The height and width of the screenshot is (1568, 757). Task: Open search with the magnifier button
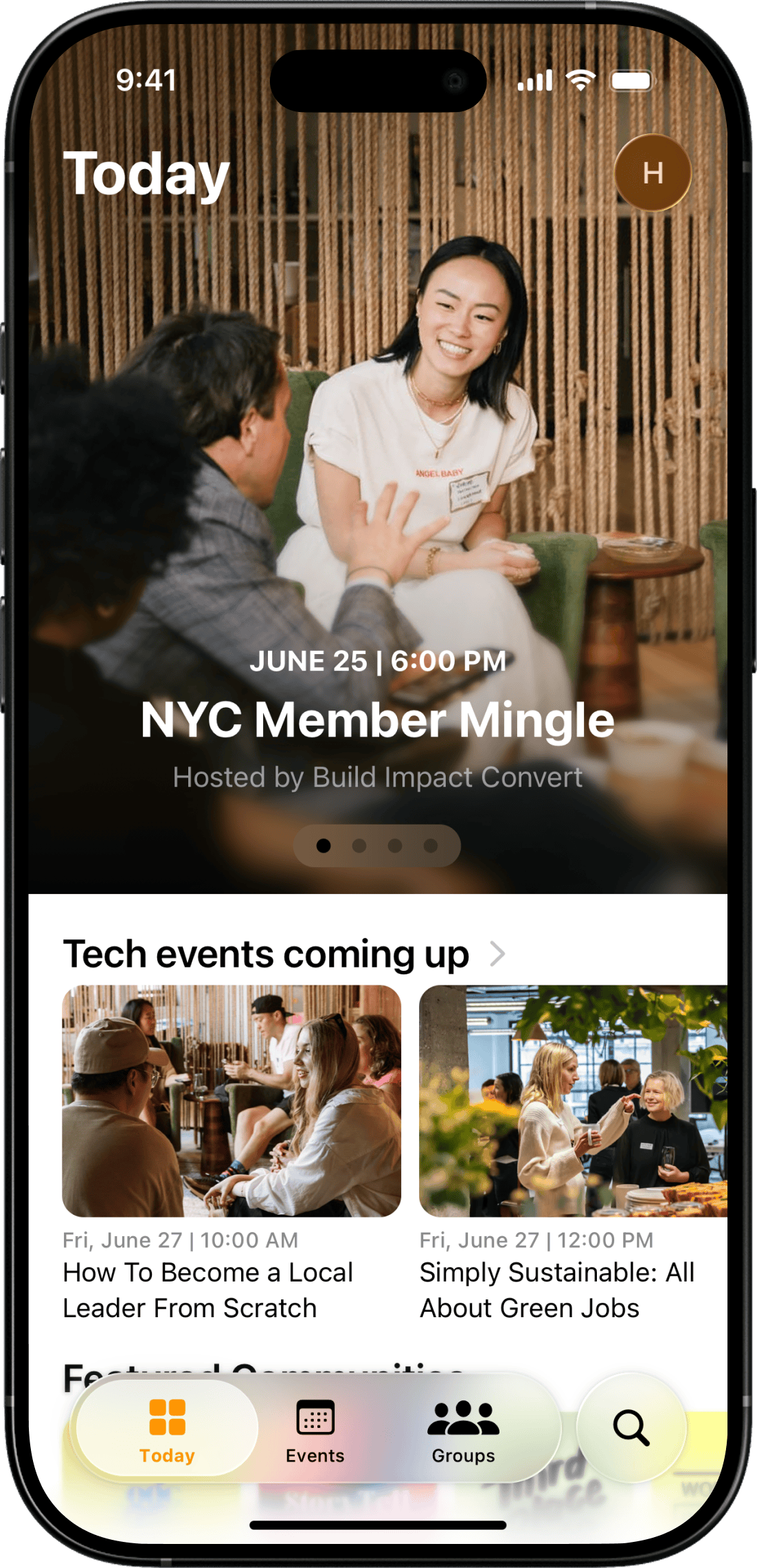(631, 1428)
